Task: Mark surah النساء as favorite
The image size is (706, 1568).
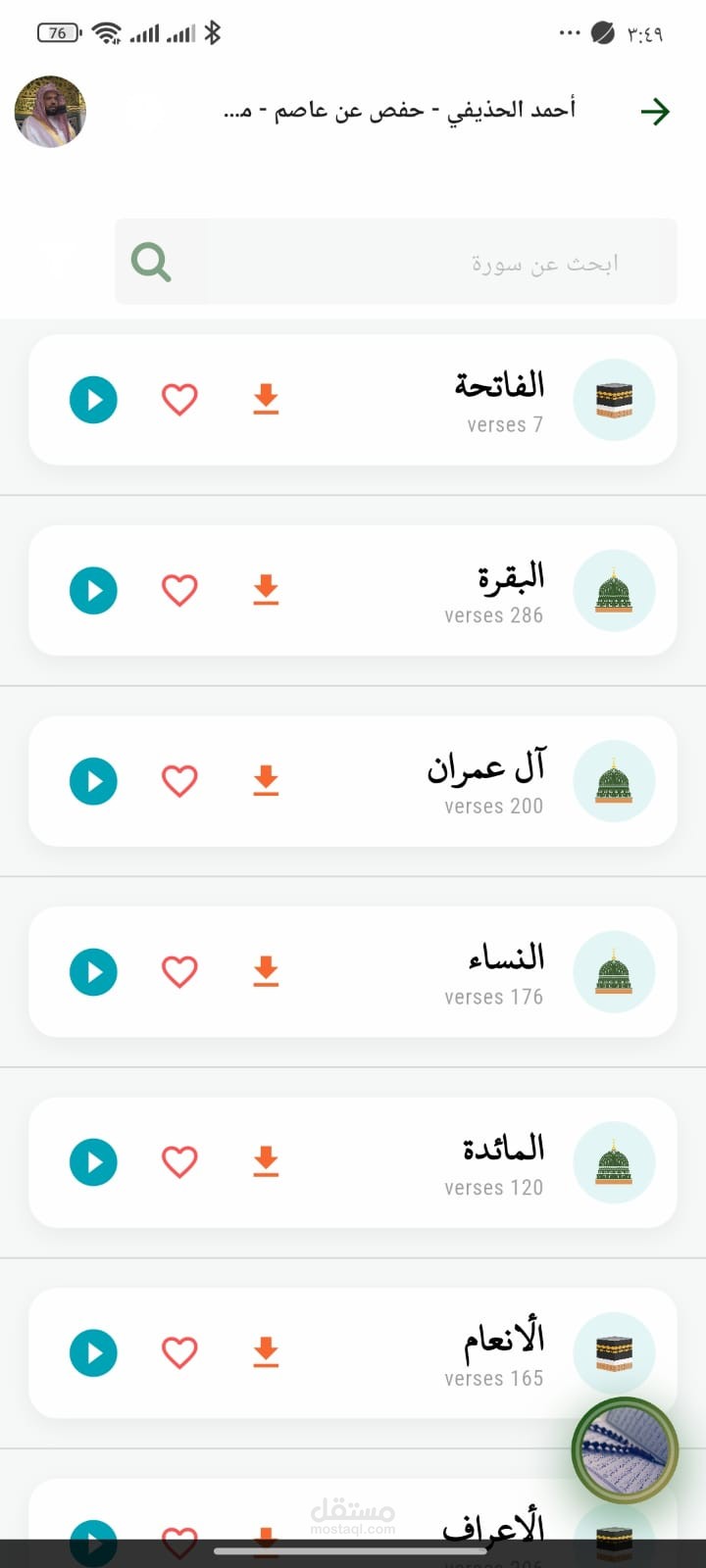Action: 179,972
